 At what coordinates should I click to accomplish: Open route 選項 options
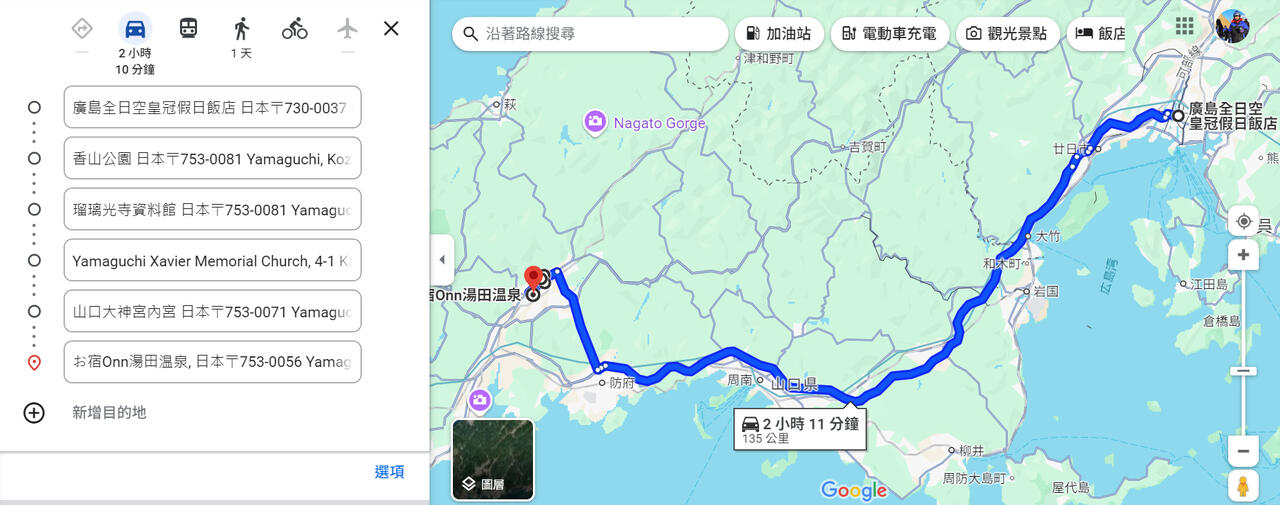pyautogui.click(x=389, y=472)
